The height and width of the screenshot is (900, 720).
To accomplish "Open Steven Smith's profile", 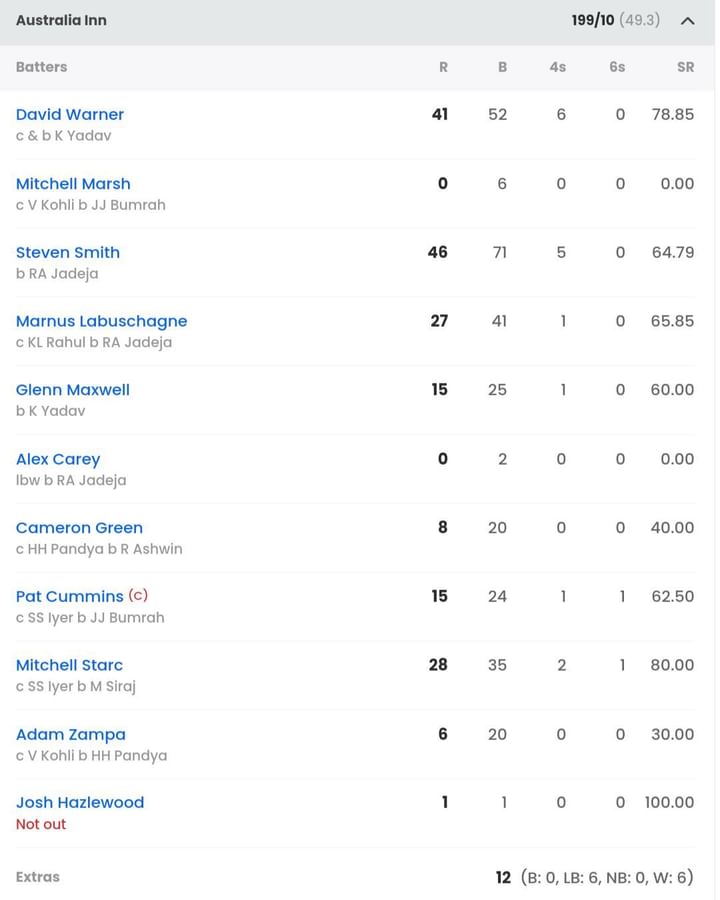I will click(x=68, y=252).
